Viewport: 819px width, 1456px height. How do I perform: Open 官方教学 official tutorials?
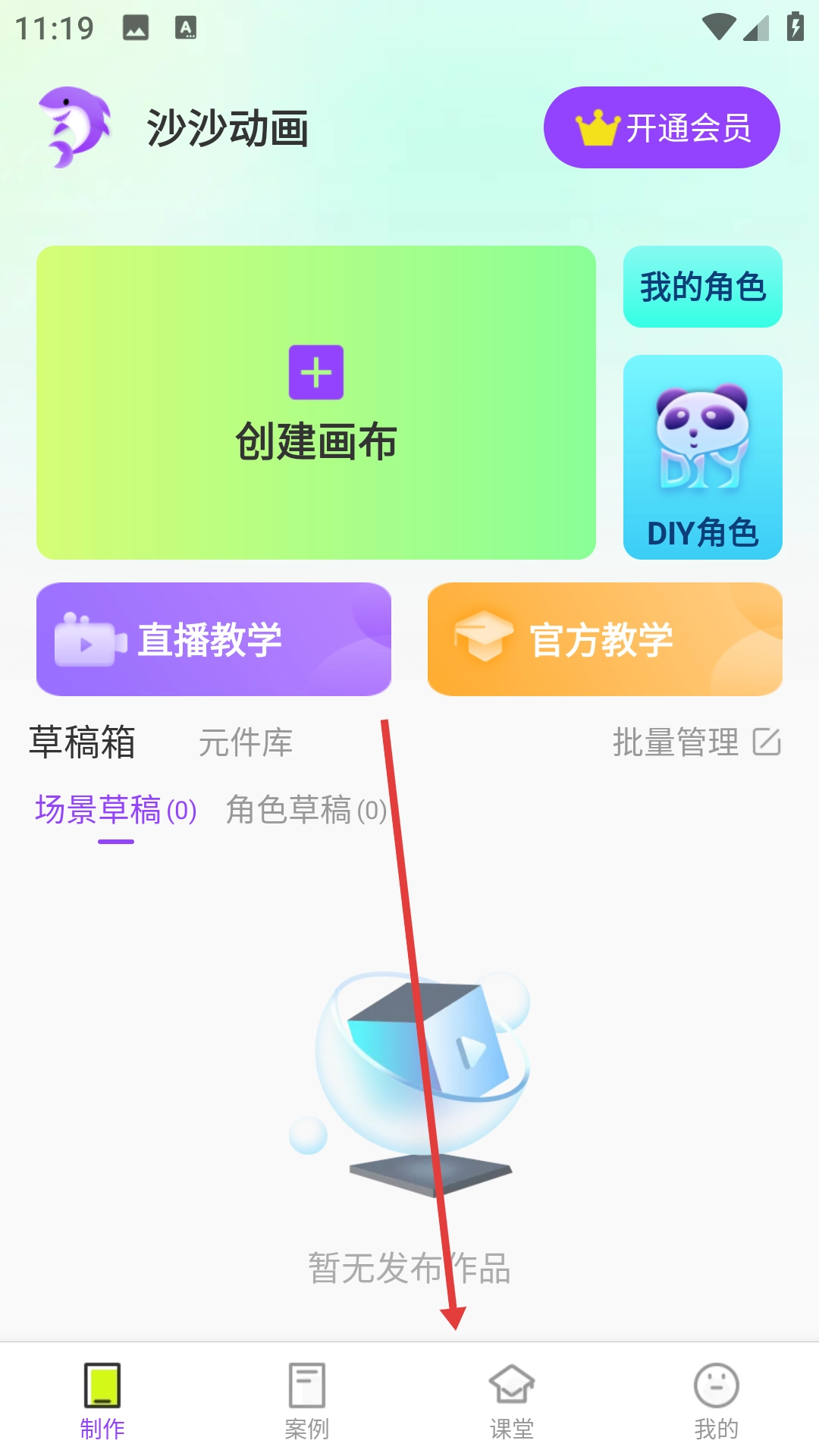pyautogui.click(x=604, y=639)
